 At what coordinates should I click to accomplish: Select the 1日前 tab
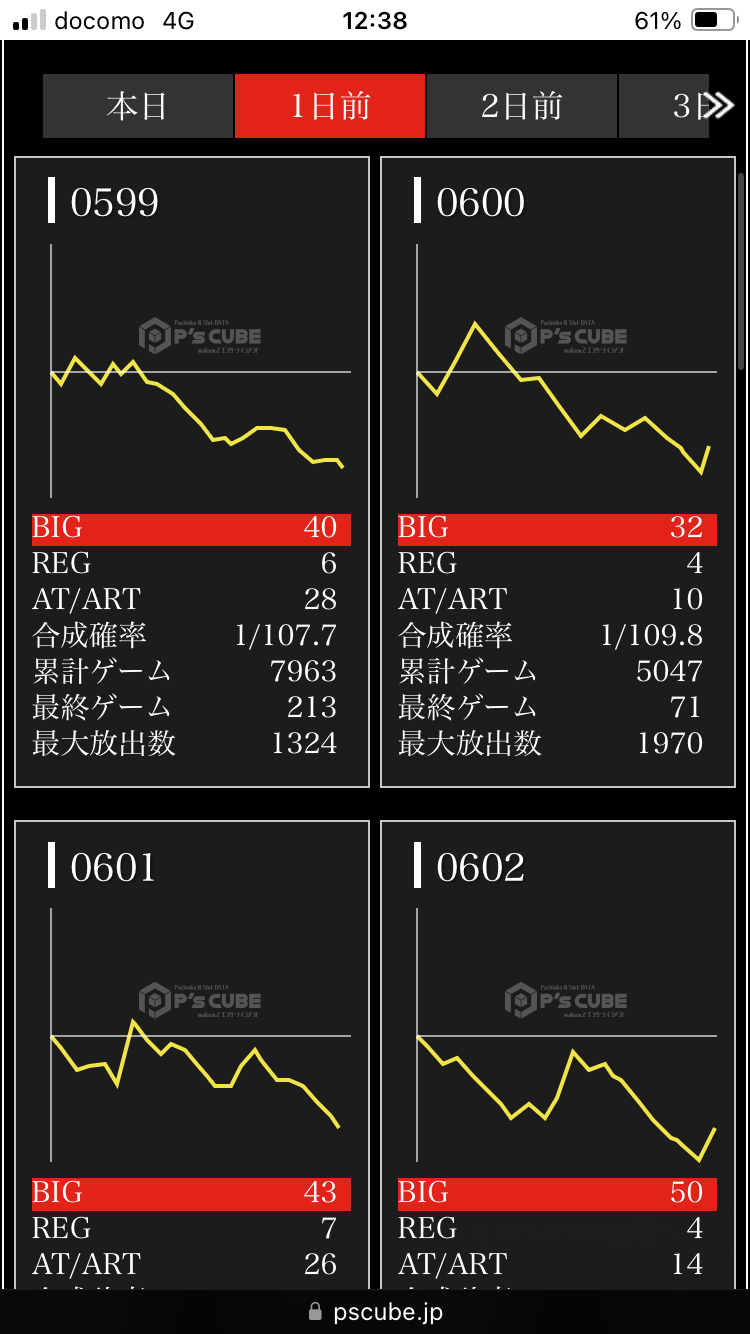click(330, 106)
